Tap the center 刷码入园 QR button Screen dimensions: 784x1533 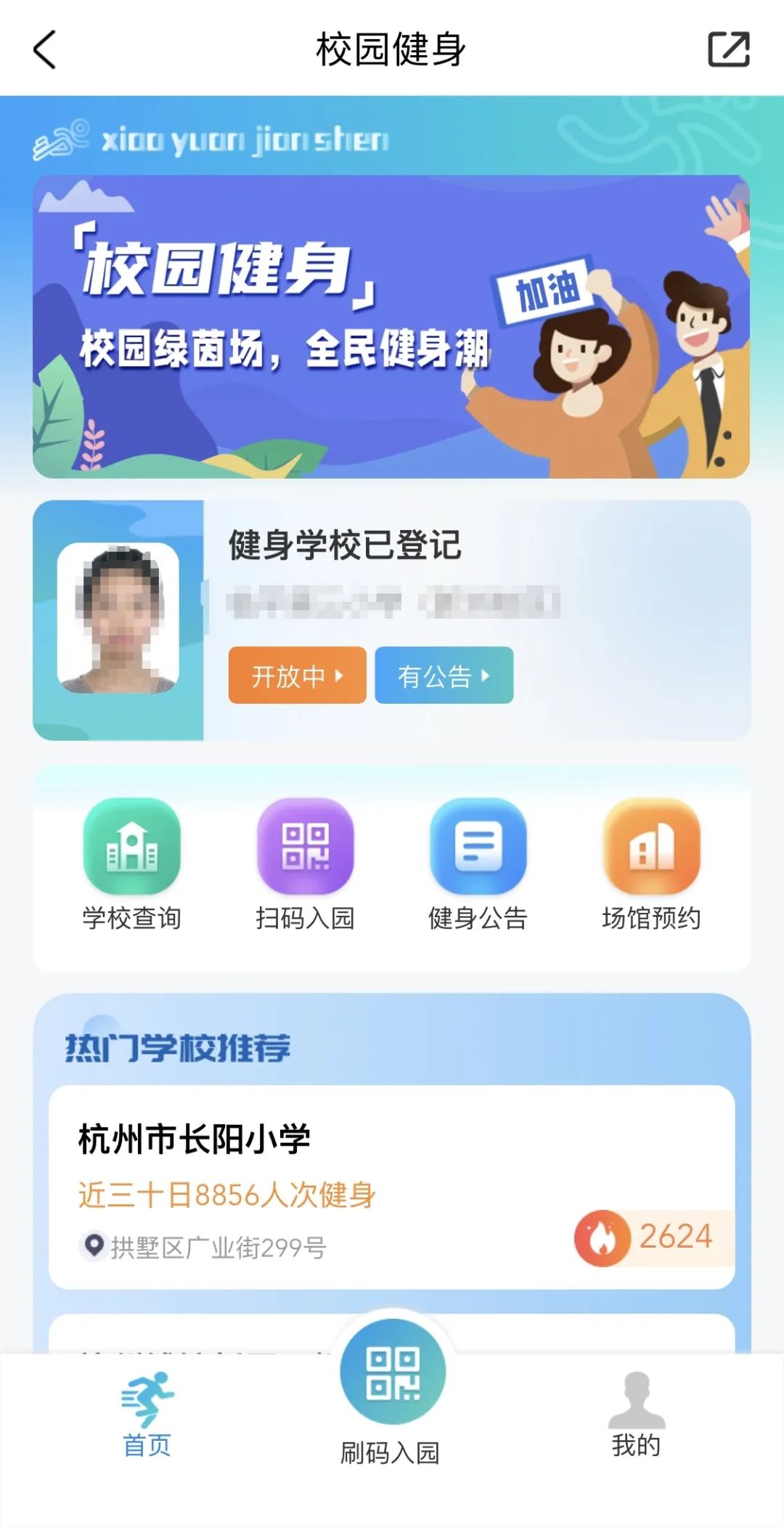click(x=392, y=1374)
